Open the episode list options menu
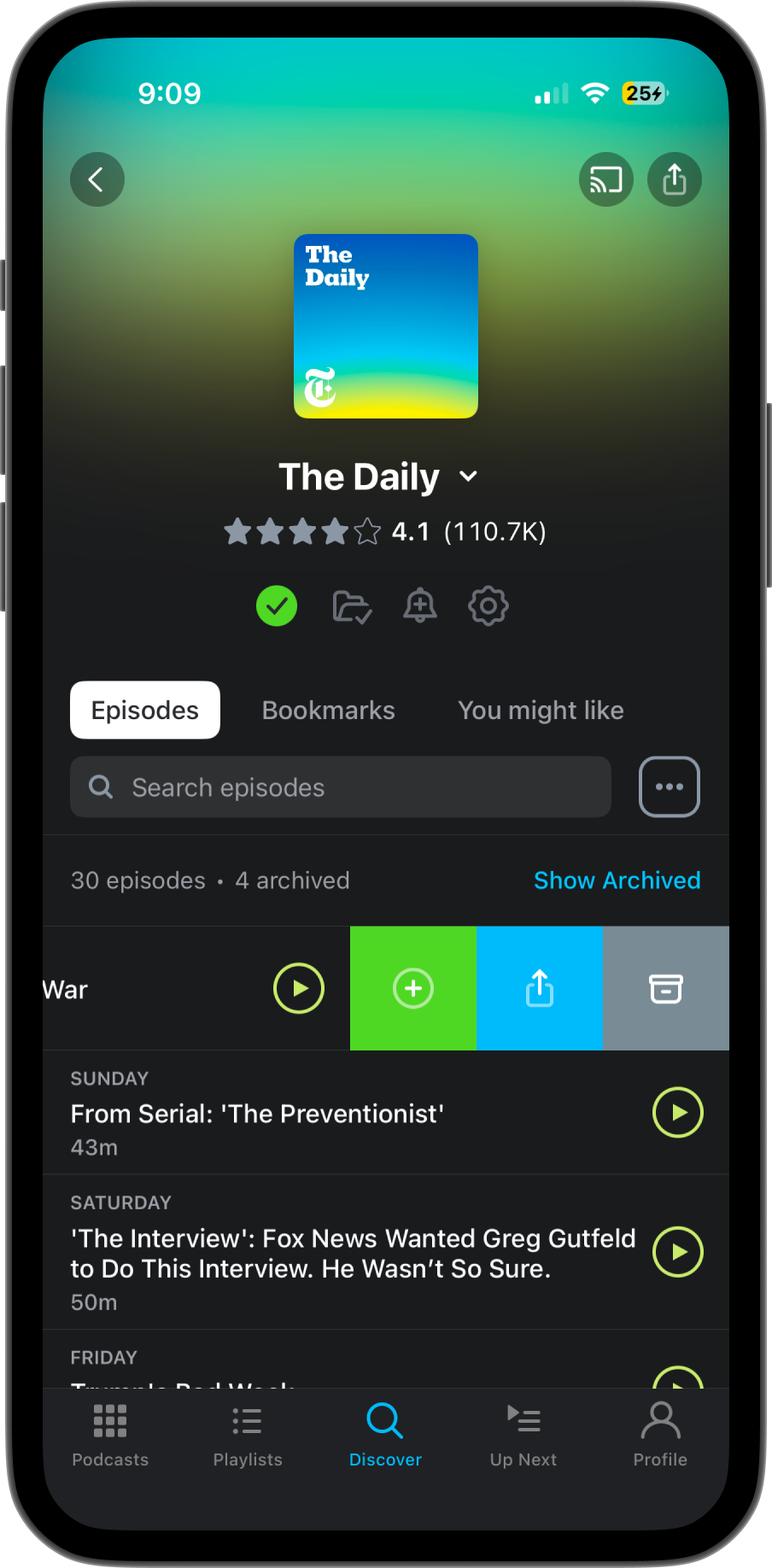The height and width of the screenshot is (1568, 772). tap(669, 787)
